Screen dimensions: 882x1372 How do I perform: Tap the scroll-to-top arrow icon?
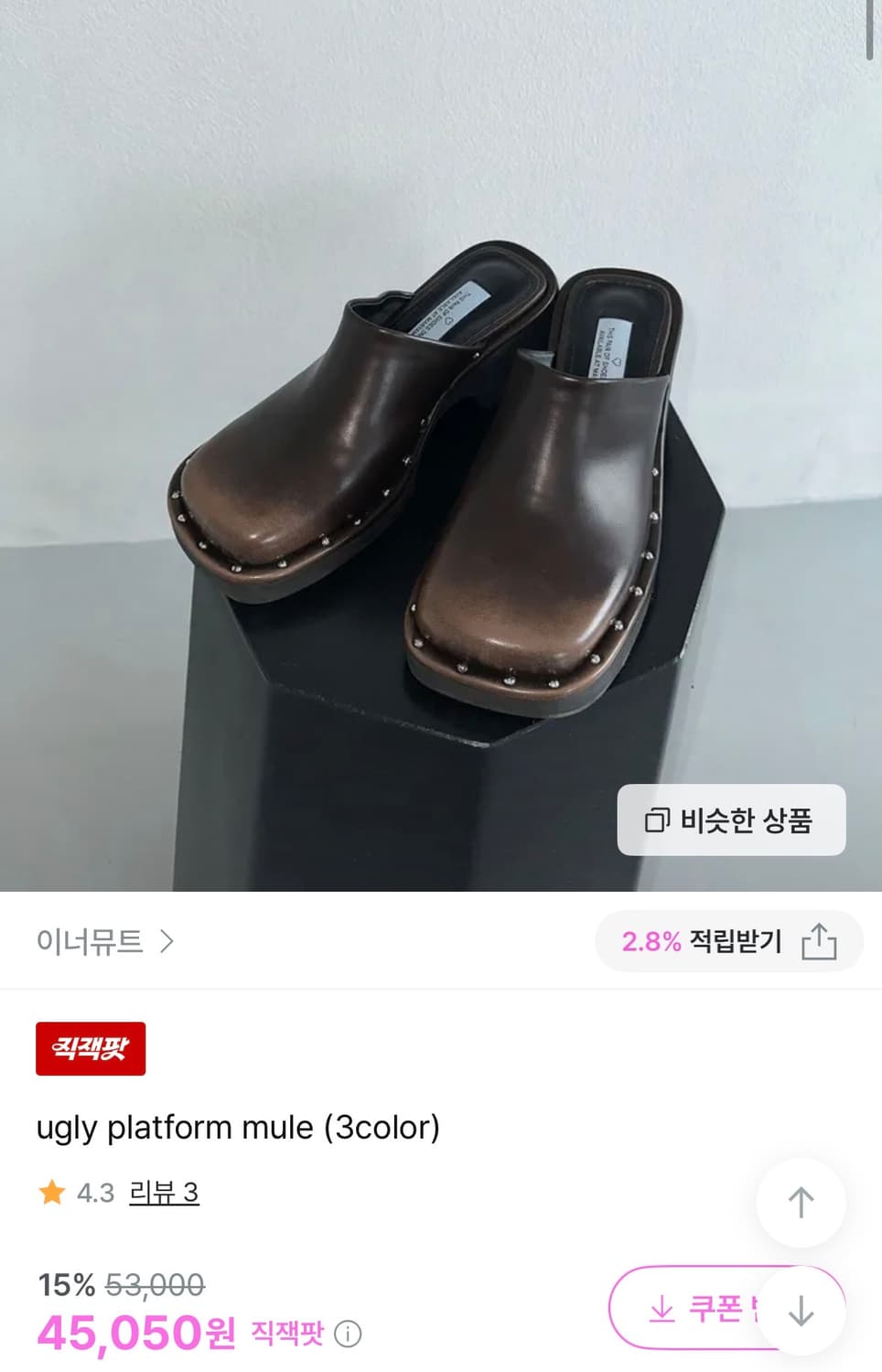801,1204
